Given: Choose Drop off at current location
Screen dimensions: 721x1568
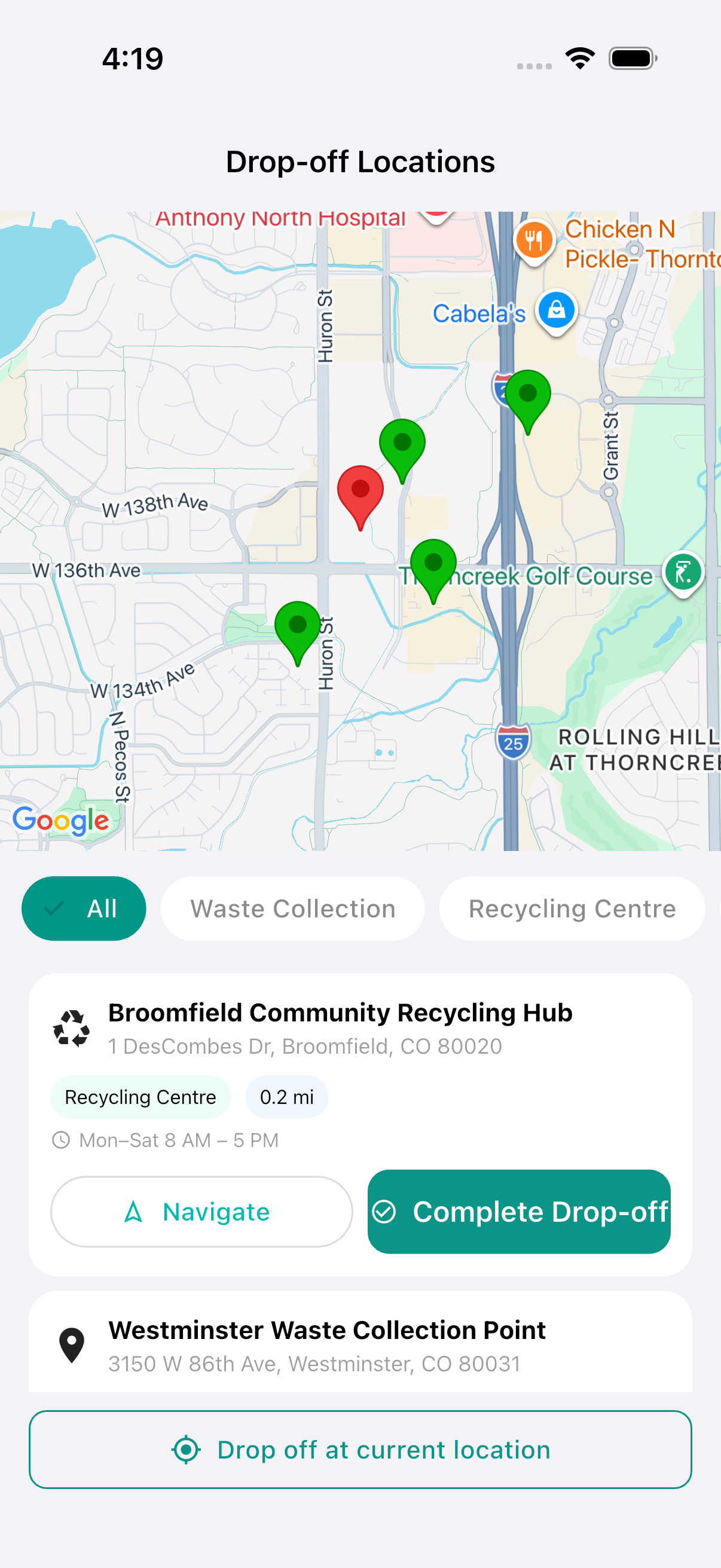Looking at the screenshot, I should coord(360,1450).
